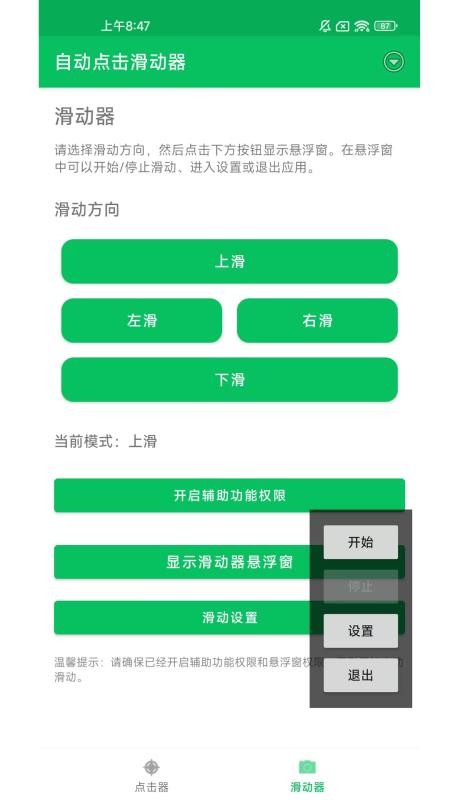The height and width of the screenshot is (800, 450).
Task: Tap 退出 in the floating window
Action: tap(361, 675)
